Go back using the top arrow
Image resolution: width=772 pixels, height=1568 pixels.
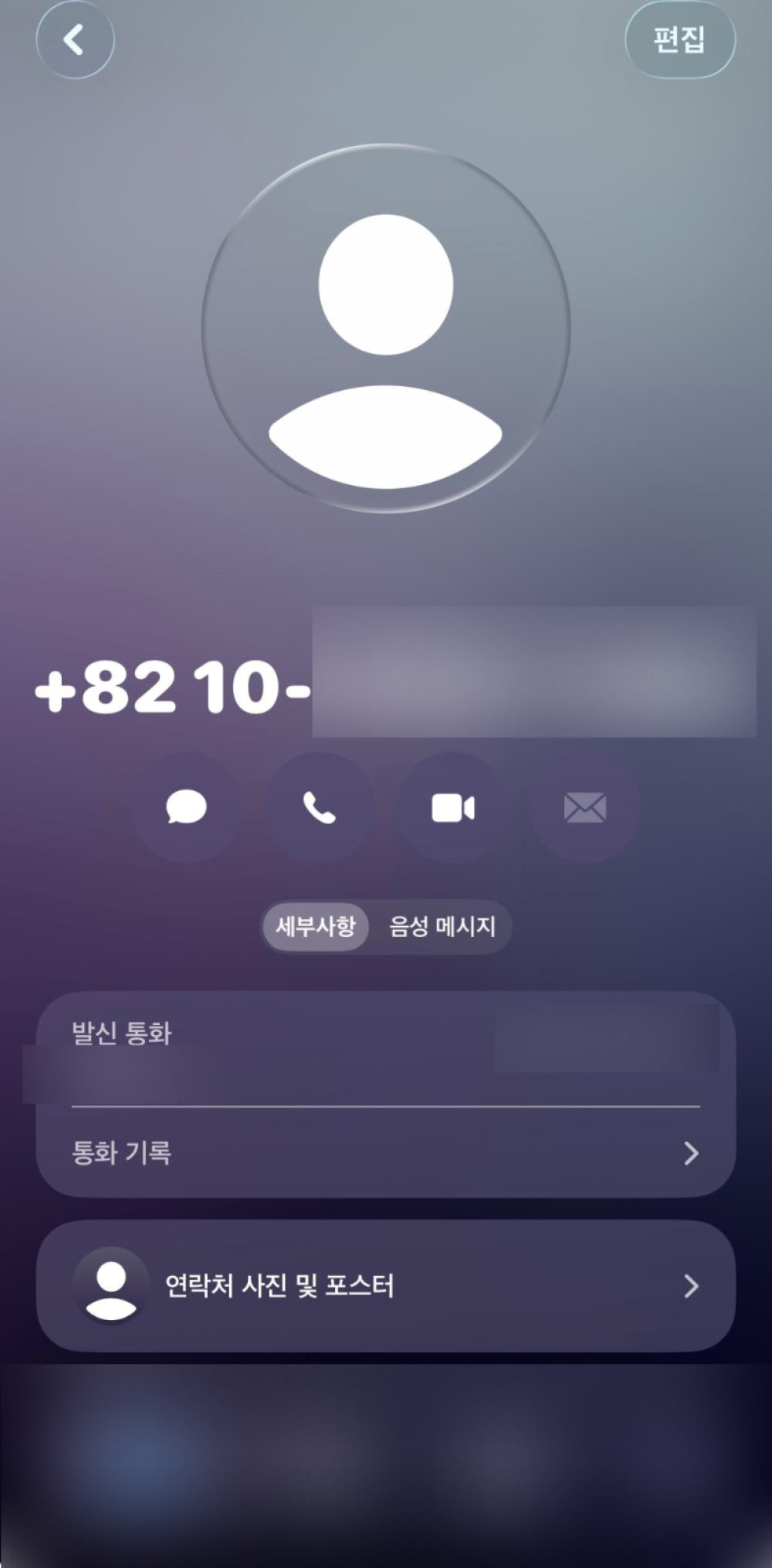coord(75,39)
